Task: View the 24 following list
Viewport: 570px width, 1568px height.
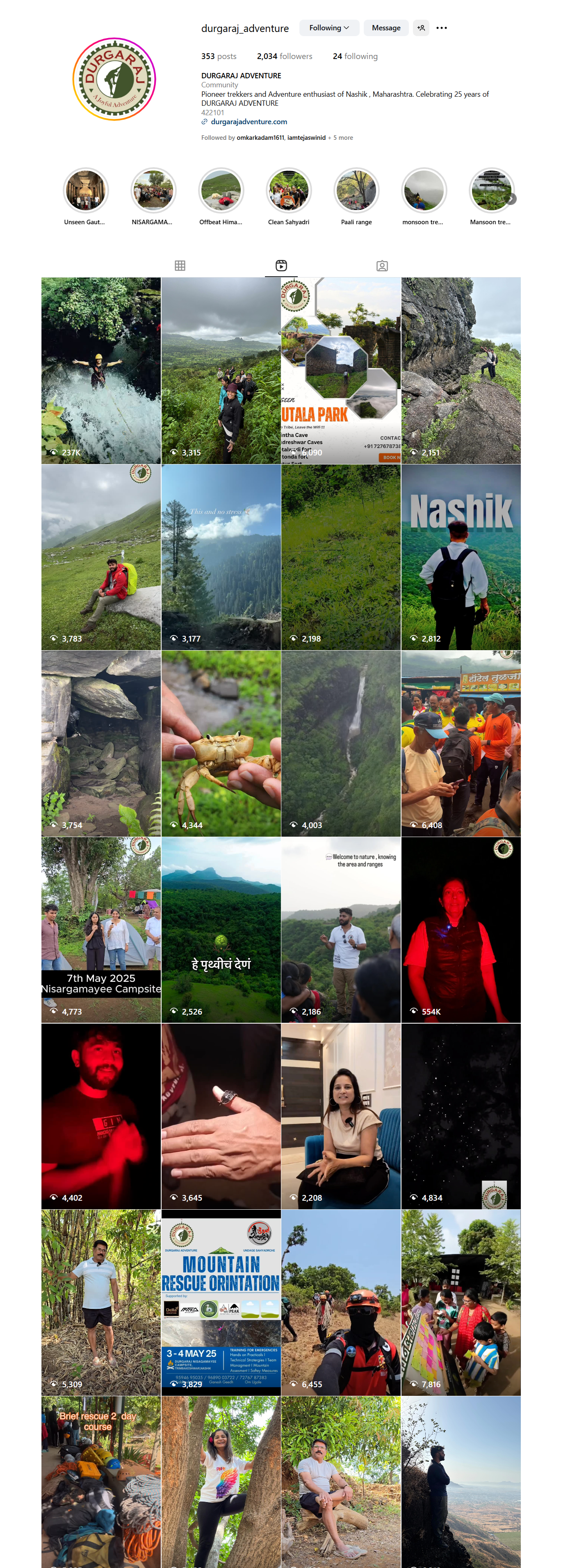Action: tap(354, 56)
